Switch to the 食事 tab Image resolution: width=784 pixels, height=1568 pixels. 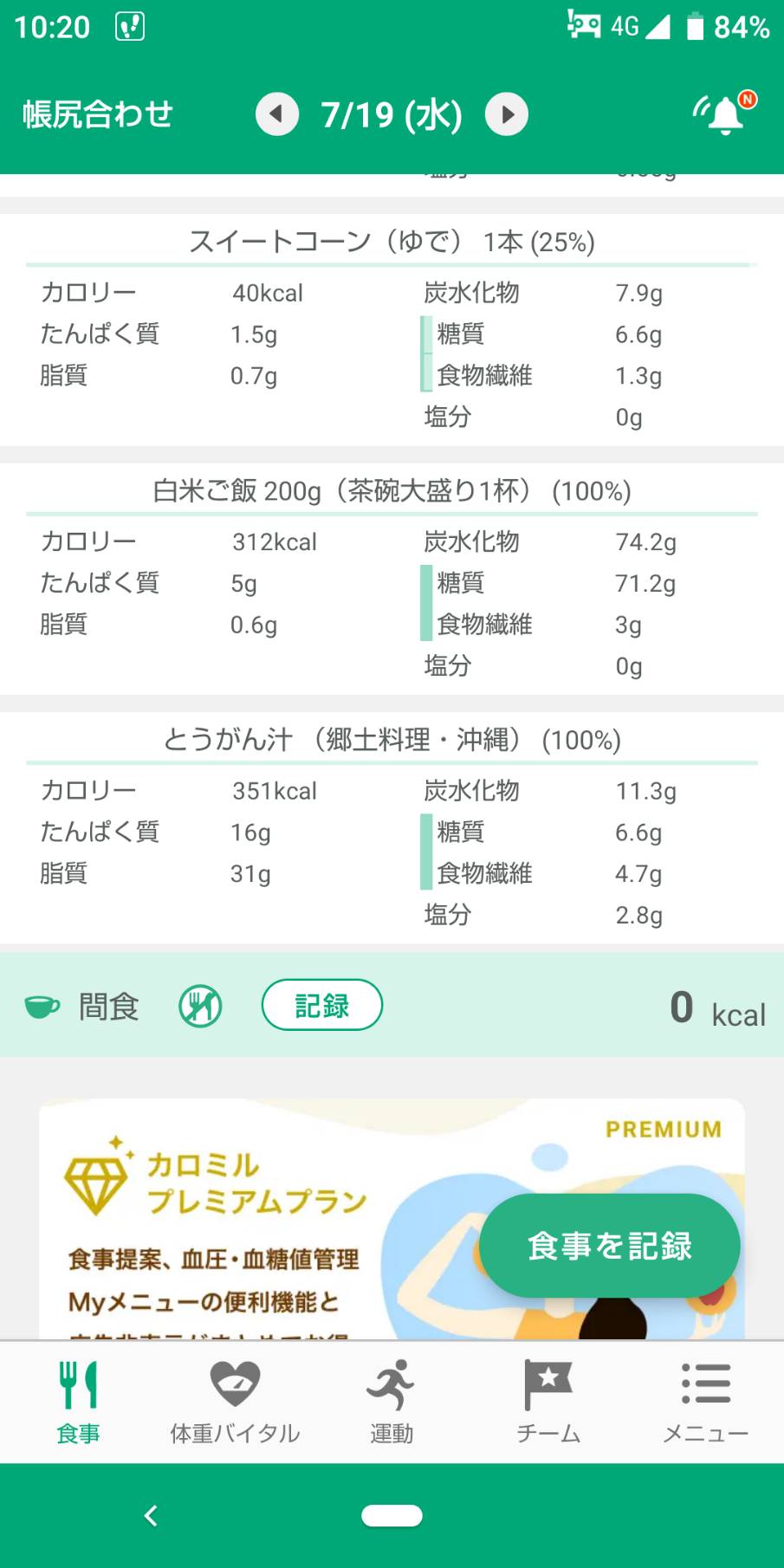coord(78,1403)
